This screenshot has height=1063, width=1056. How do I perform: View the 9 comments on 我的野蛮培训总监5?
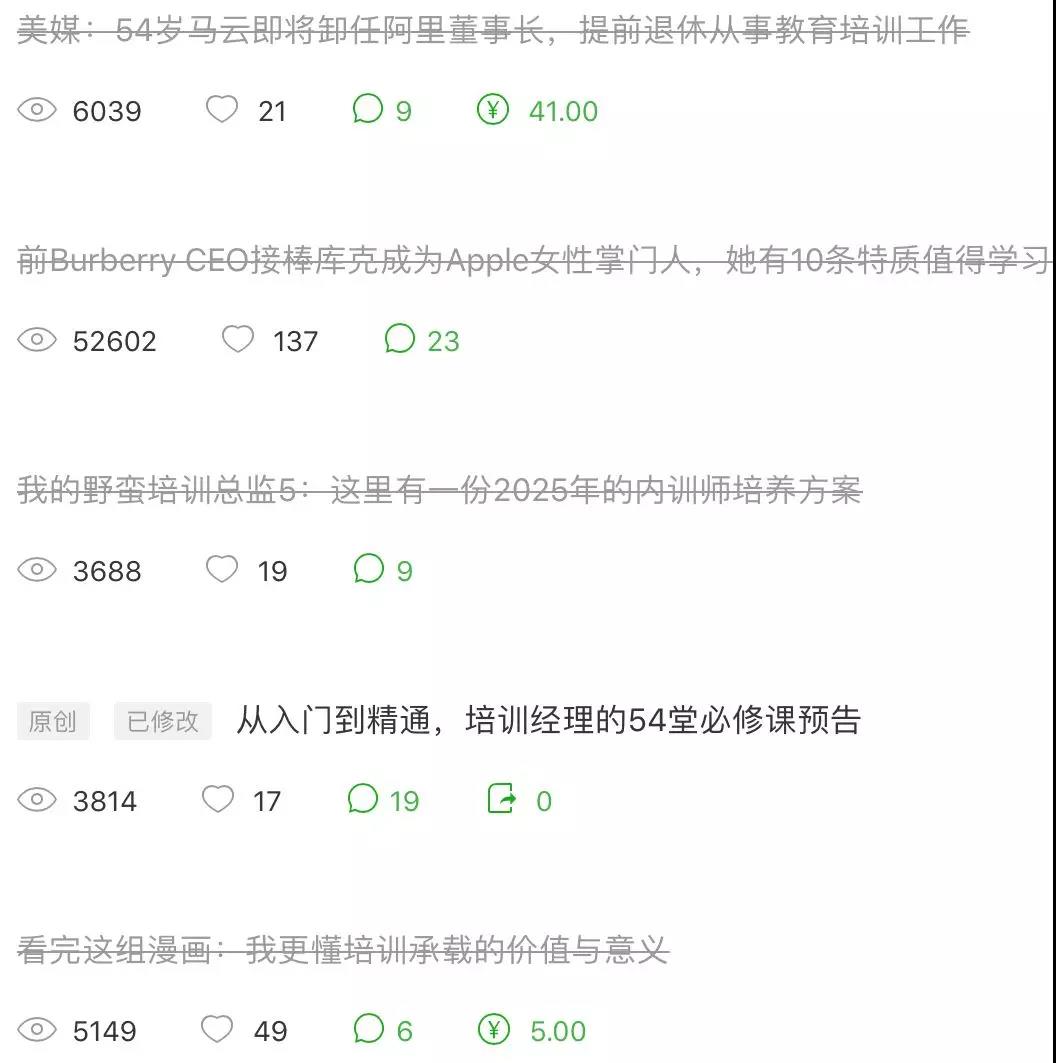click(x=383, y=571)
